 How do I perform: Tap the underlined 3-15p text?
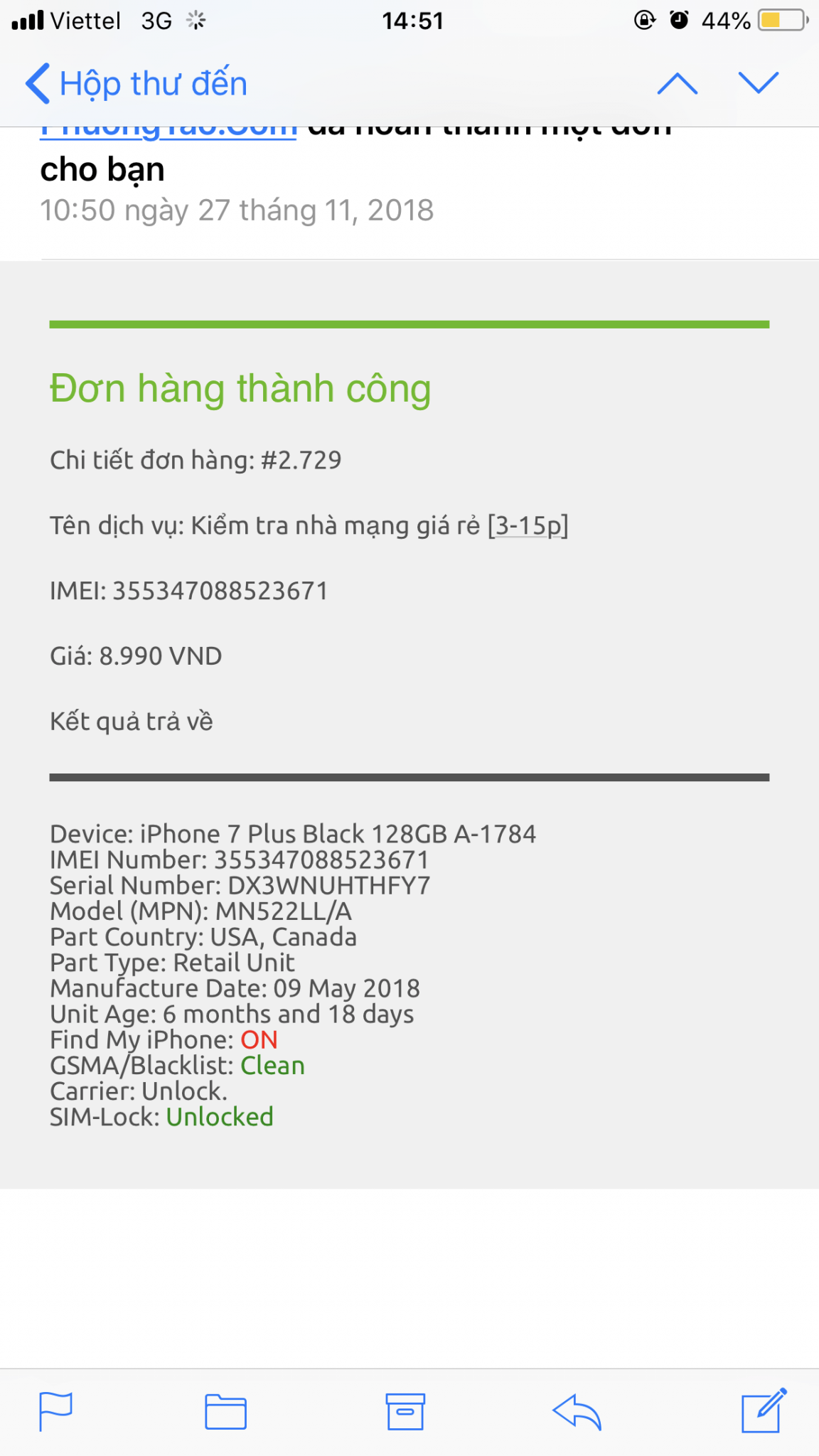[528, 526]
